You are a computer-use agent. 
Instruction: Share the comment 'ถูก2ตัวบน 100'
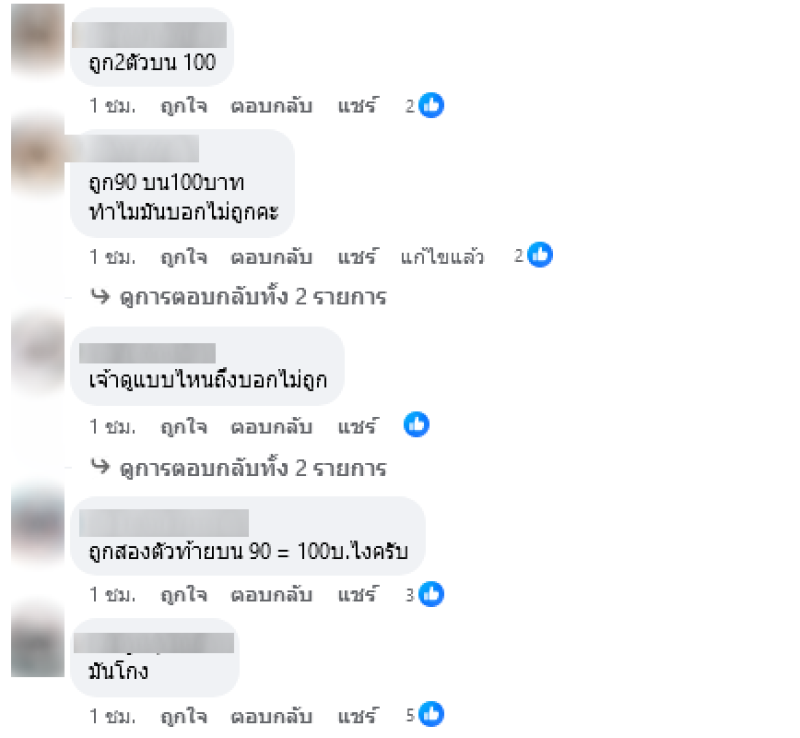[x=357, y=106]
